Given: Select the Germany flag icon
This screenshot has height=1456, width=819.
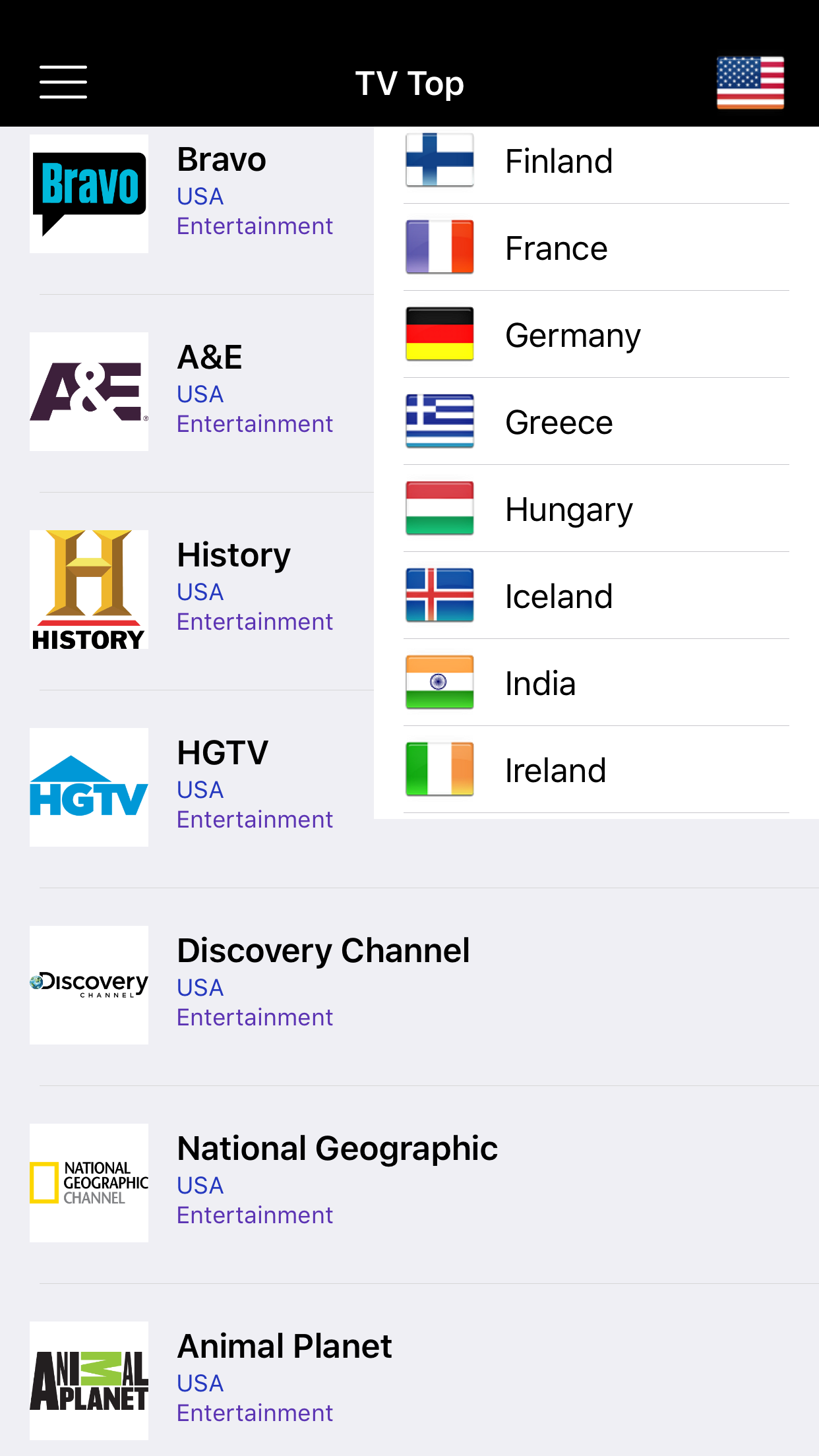Looking at the screenshot, I should pyautogui.click(x=439, y=334).
